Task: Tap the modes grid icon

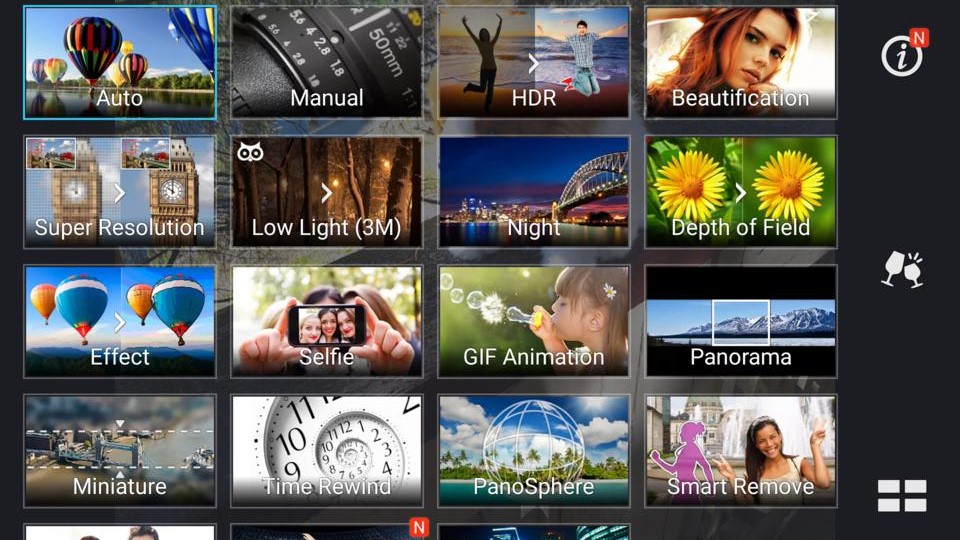Action: click(x=902, y=495)
